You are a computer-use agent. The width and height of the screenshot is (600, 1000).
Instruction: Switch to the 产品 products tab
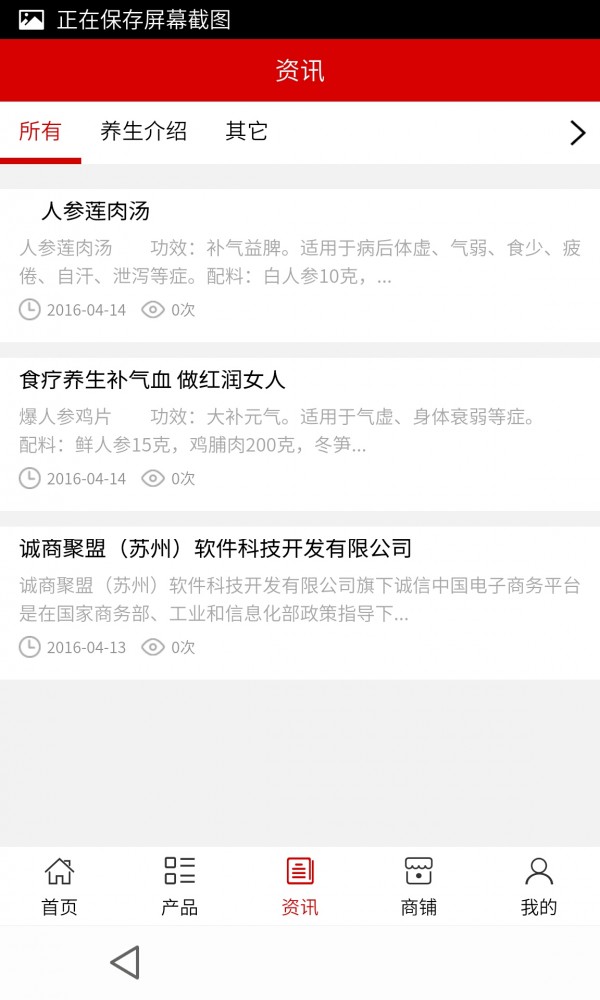coord(179,886)
